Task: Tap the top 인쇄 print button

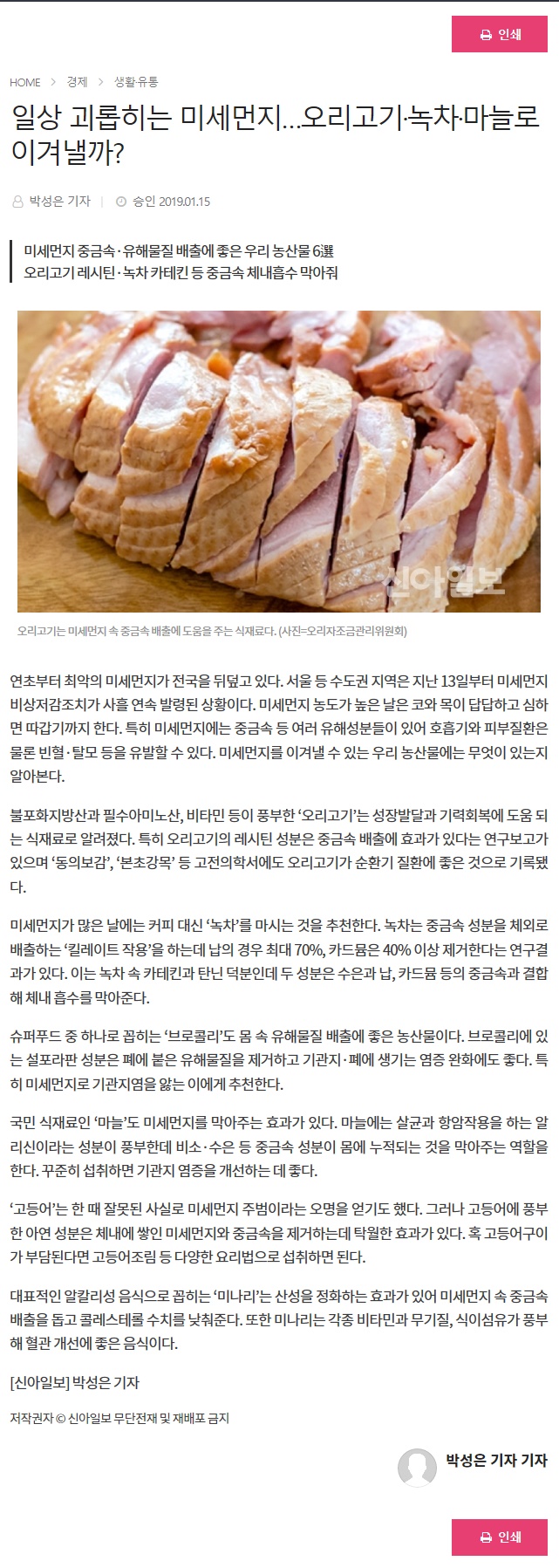Action: (500, 35)
